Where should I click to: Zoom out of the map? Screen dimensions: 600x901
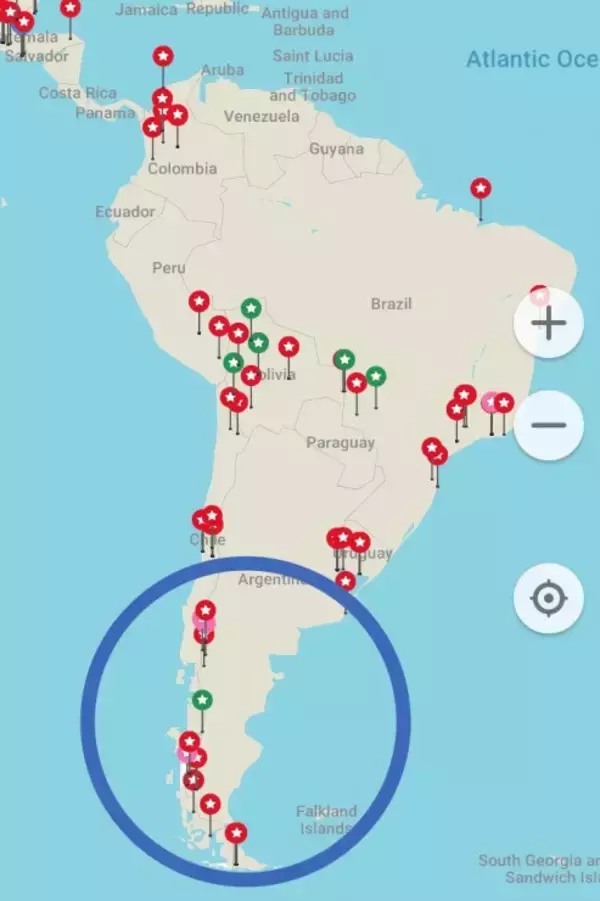(548, 425)
